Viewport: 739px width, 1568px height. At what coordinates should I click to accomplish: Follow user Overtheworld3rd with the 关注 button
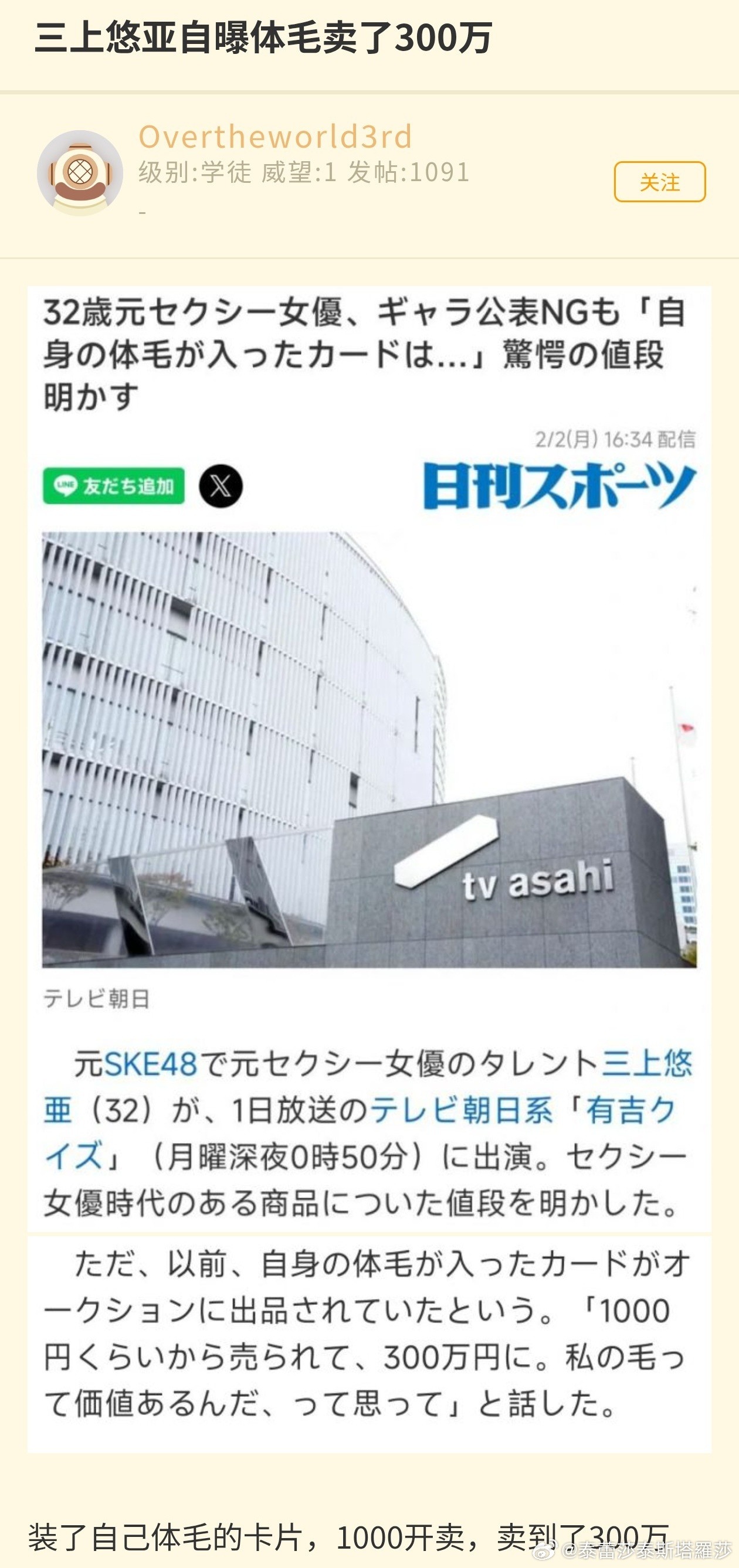659,181
